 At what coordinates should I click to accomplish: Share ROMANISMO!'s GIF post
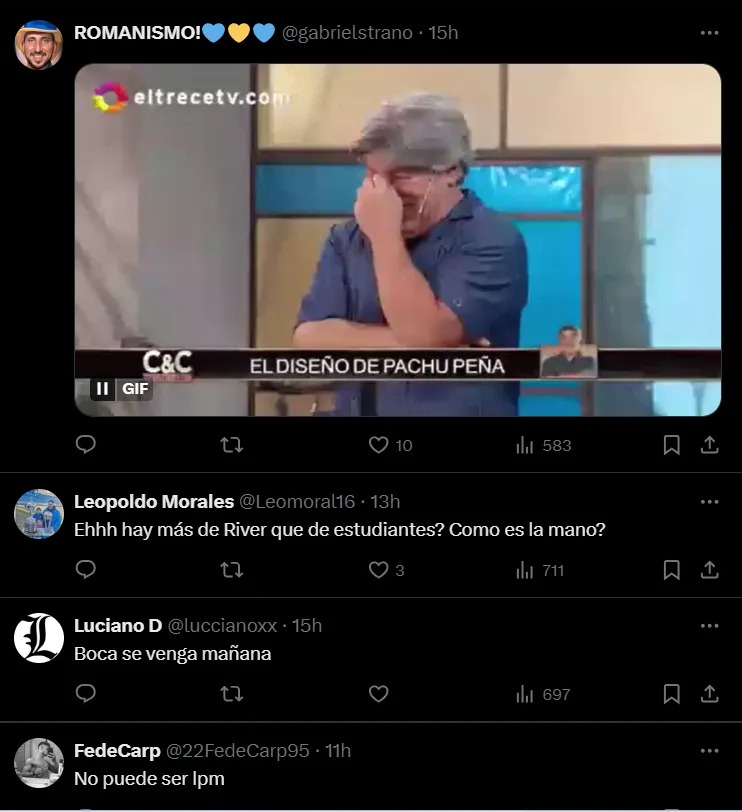709,445
